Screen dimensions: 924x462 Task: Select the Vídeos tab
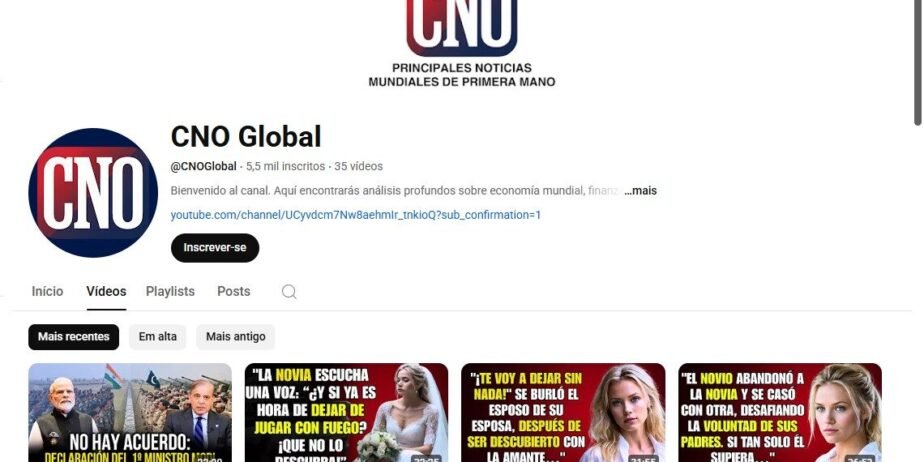[x=106, y=291]
